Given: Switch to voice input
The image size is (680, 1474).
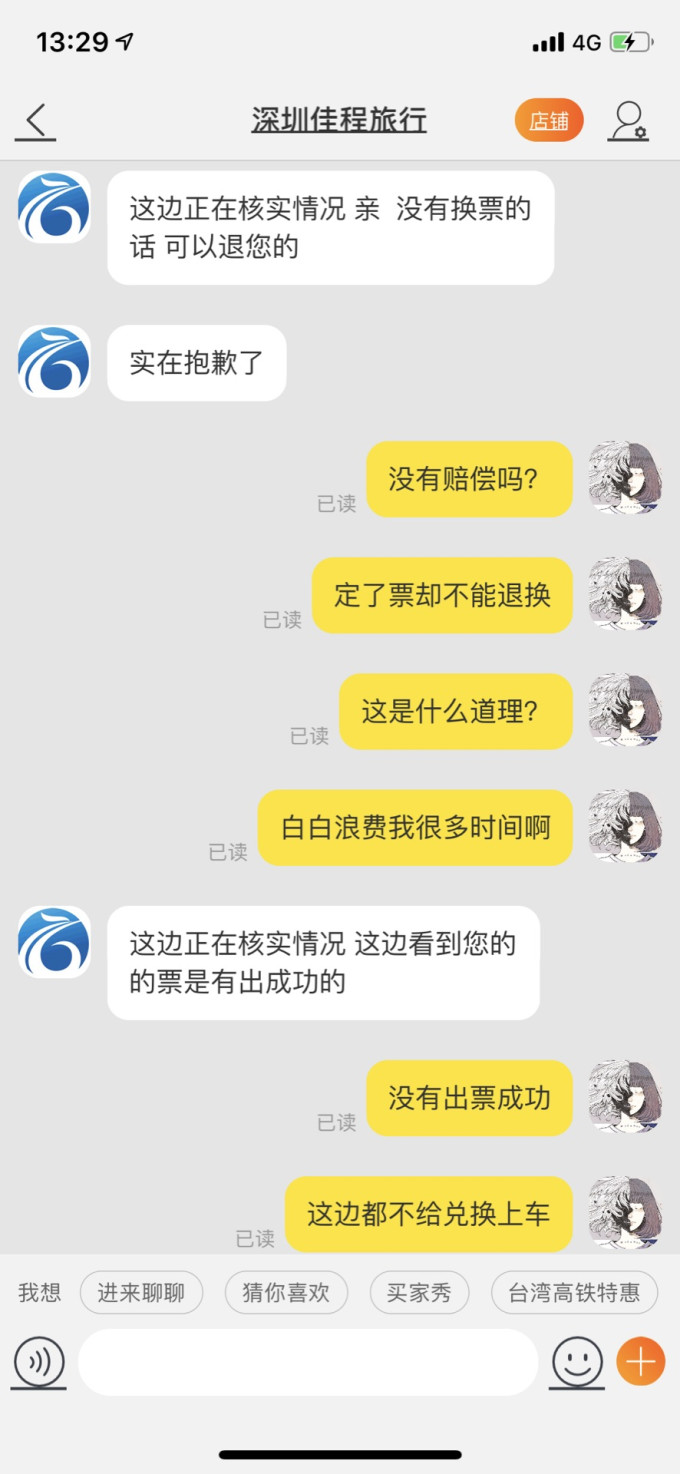Looking at the screenshot, I should point(39,1362).
